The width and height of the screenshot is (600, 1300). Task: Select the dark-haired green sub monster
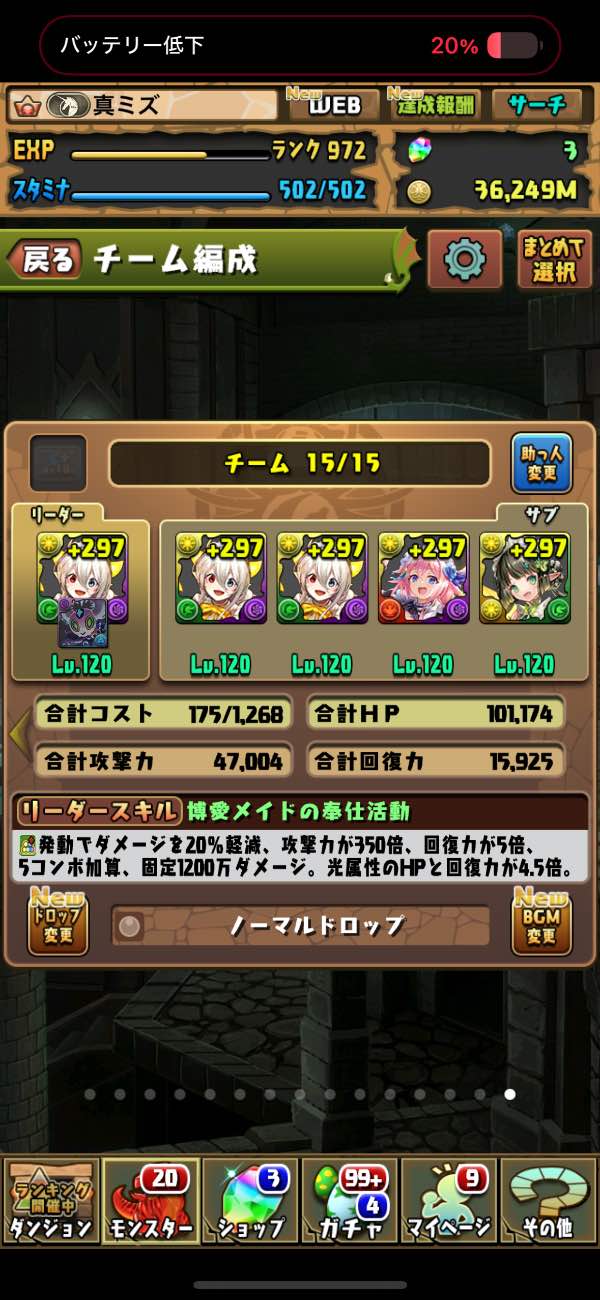pos(524,578)
